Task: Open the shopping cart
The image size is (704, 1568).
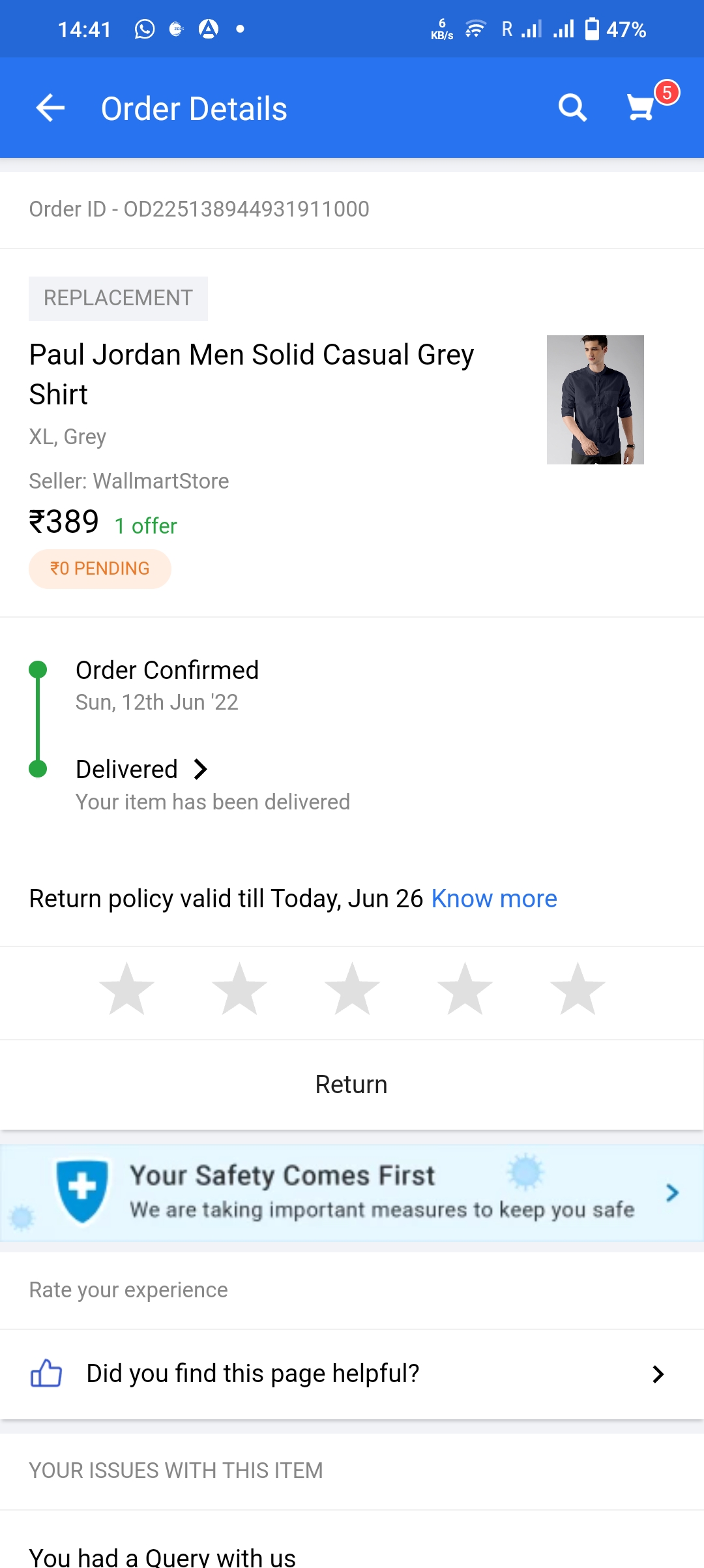Action: [x=641, y=108]
